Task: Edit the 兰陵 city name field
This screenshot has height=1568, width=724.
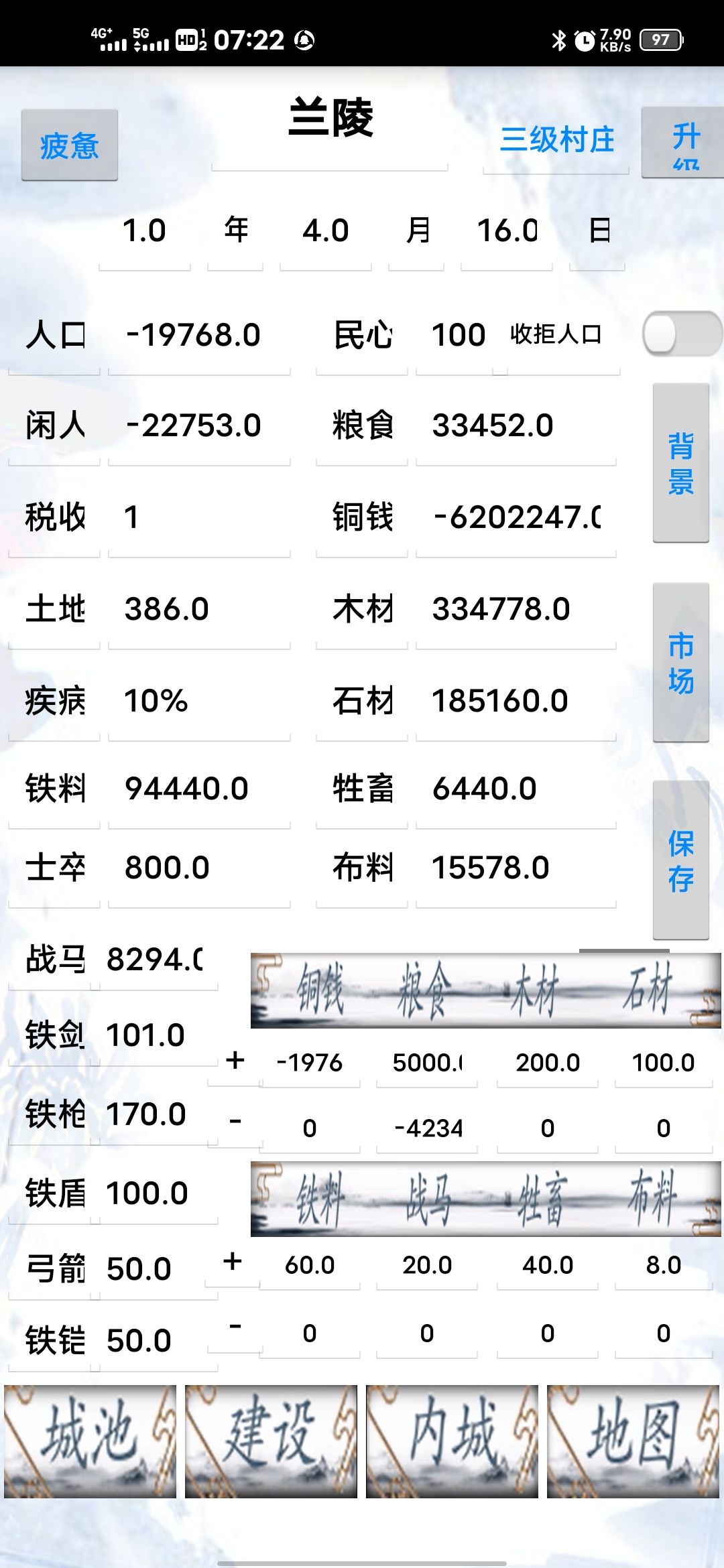Action: pos(330,119)
